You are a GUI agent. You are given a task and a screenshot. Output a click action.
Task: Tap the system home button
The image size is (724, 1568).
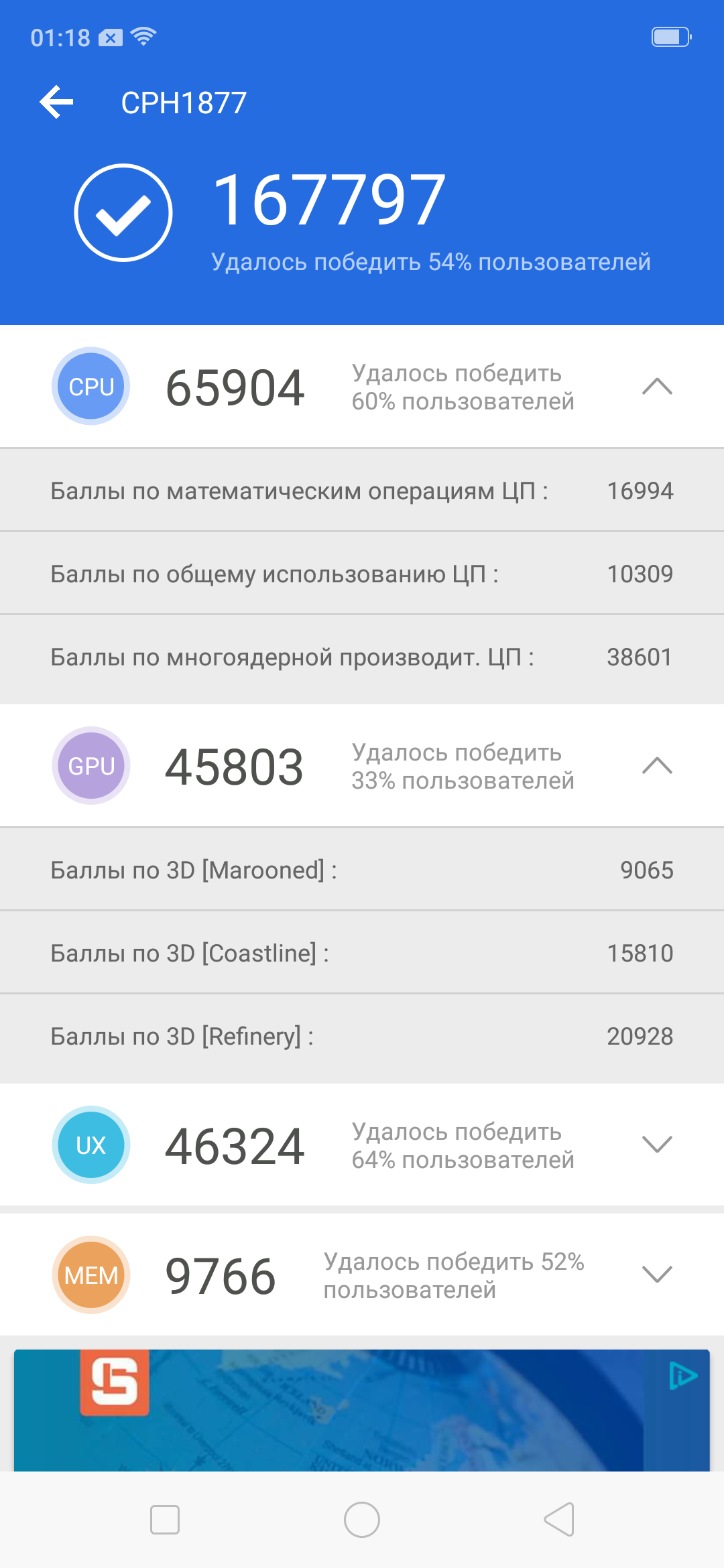click(362, 1520)
